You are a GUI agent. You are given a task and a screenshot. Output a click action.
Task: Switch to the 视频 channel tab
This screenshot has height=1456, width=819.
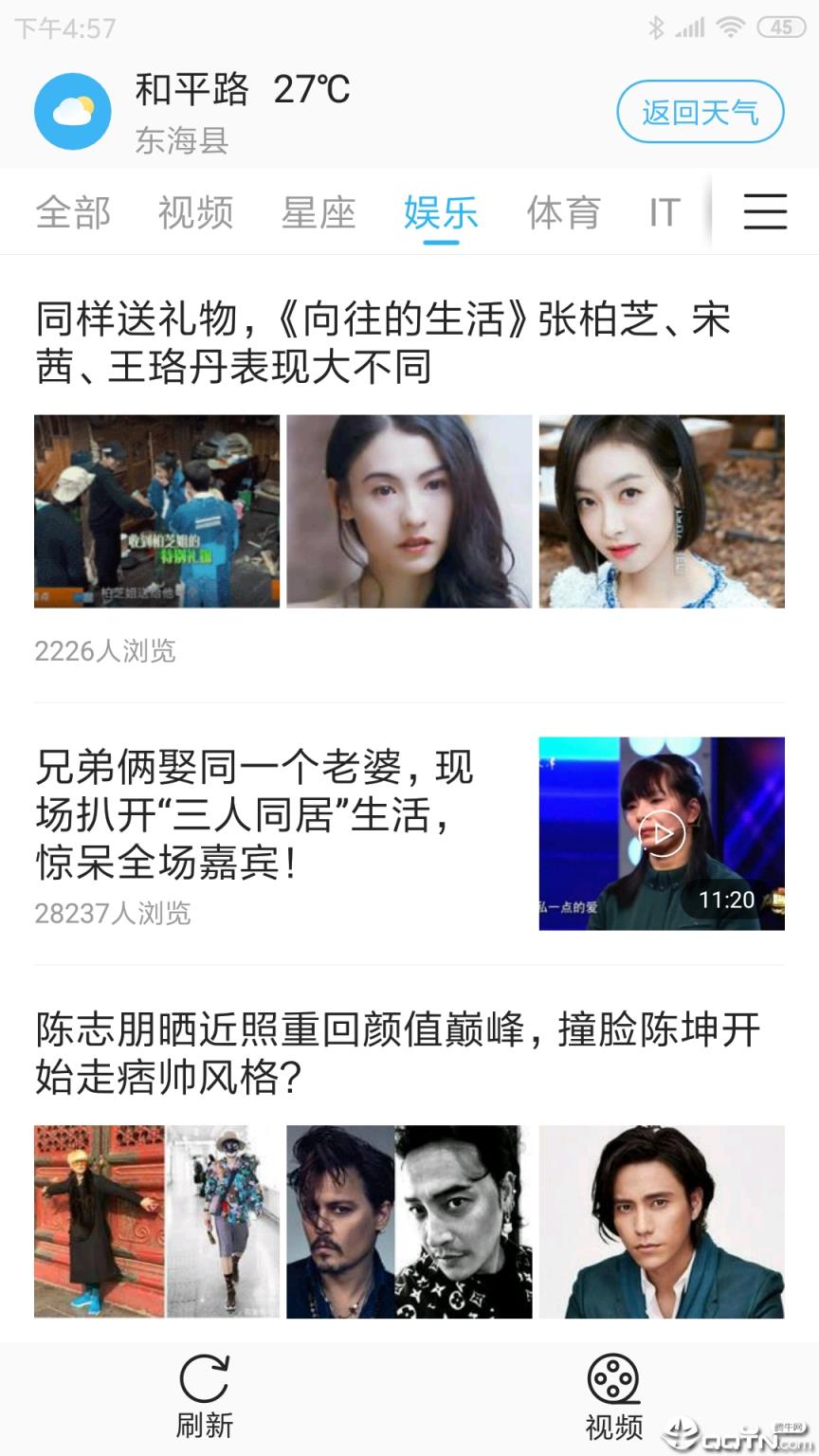point(194,212)
